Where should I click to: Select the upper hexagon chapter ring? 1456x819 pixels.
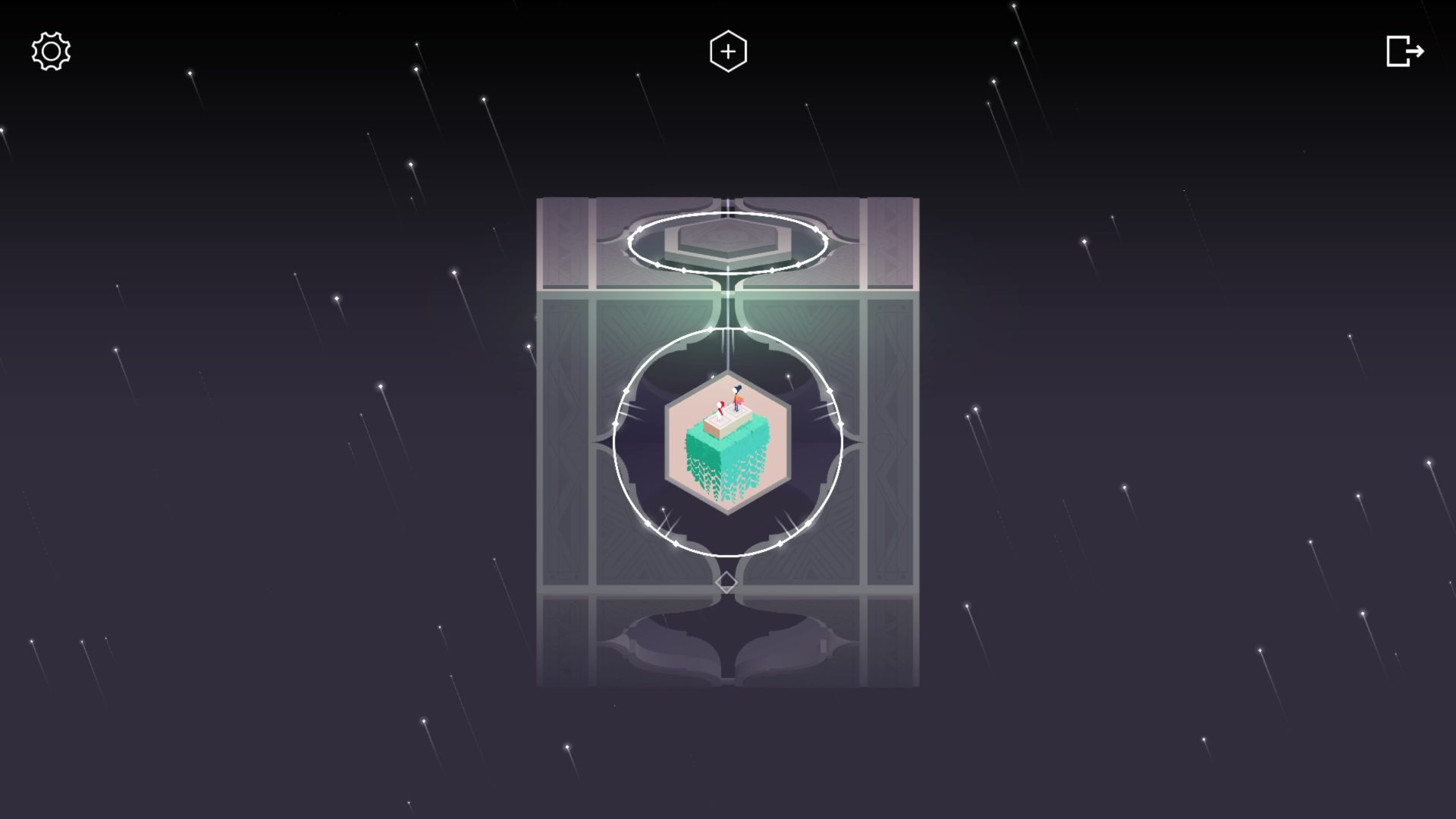(728, 241)
